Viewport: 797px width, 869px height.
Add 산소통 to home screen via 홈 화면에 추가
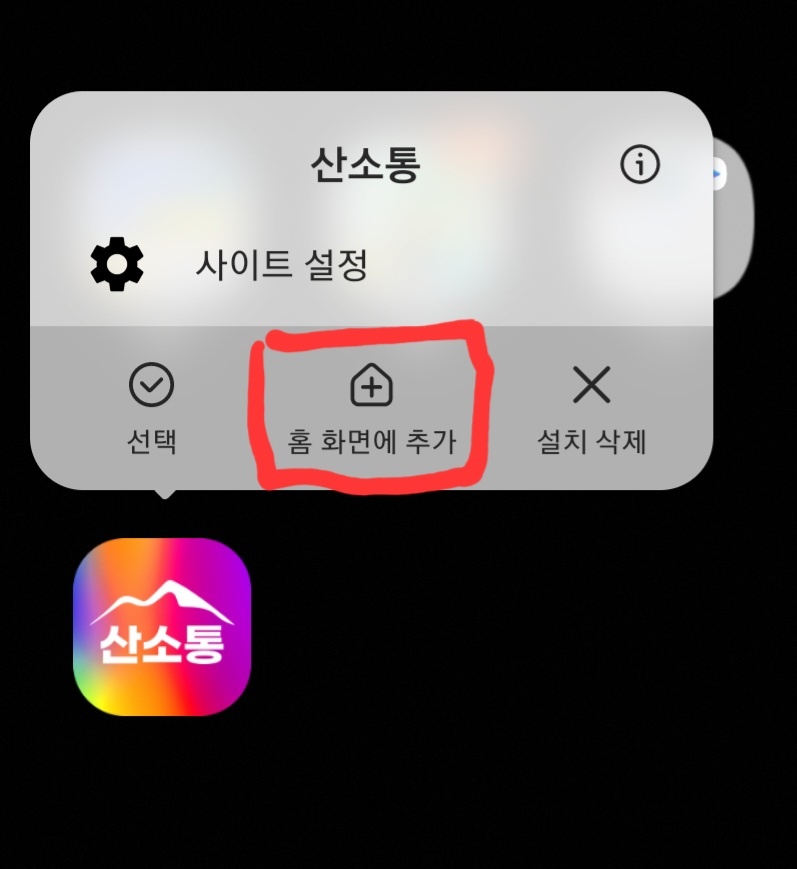pos(371,410)
